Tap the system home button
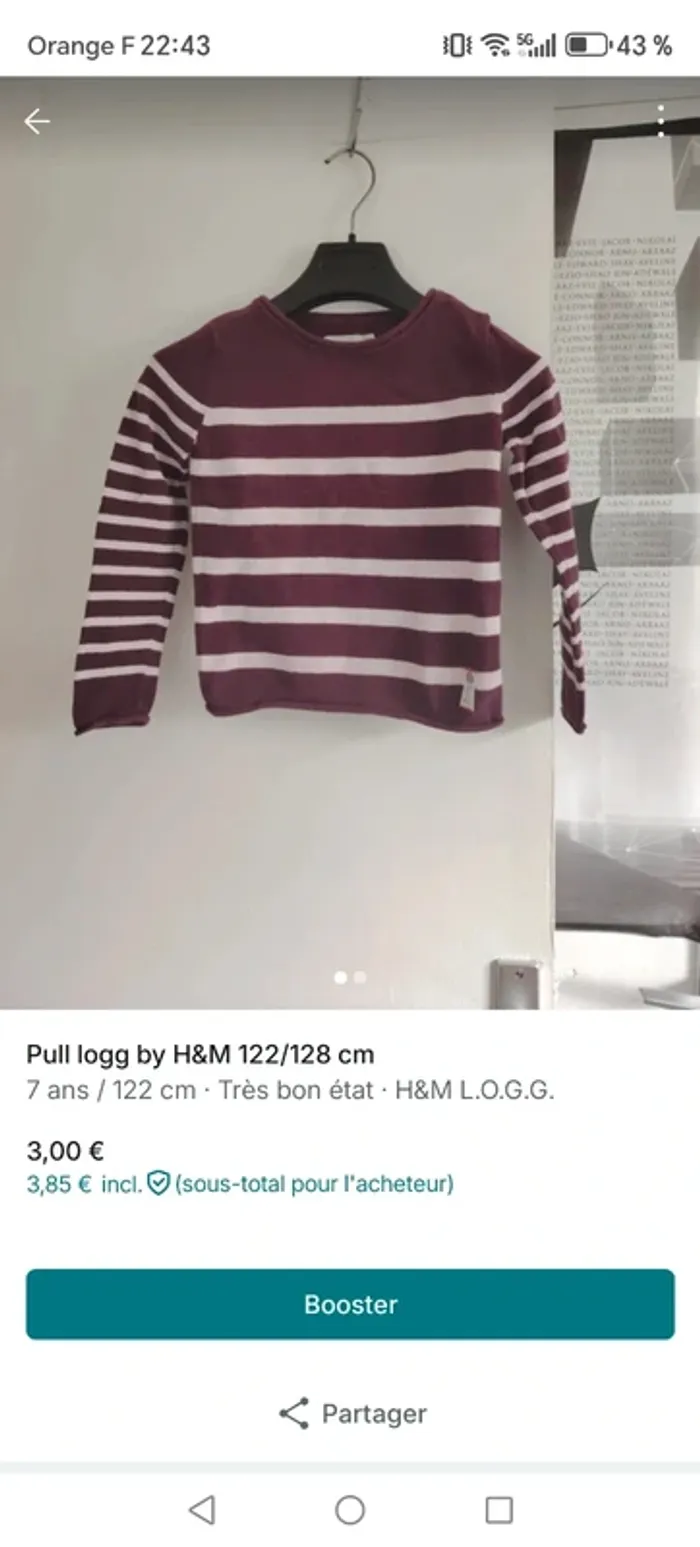The image size is (700, 1547). coord(349,1509)
